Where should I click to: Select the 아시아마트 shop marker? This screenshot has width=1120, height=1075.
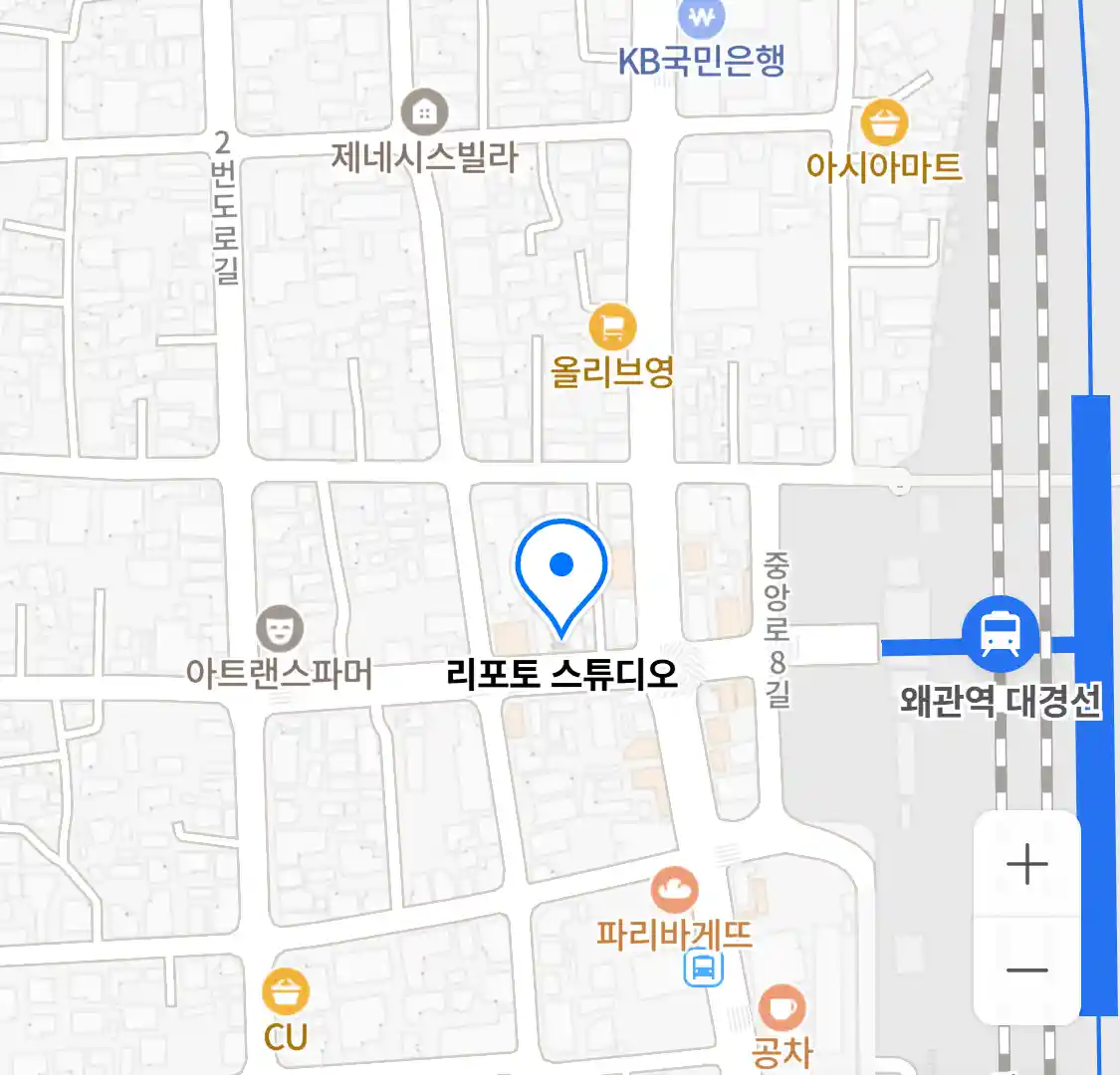884,123
